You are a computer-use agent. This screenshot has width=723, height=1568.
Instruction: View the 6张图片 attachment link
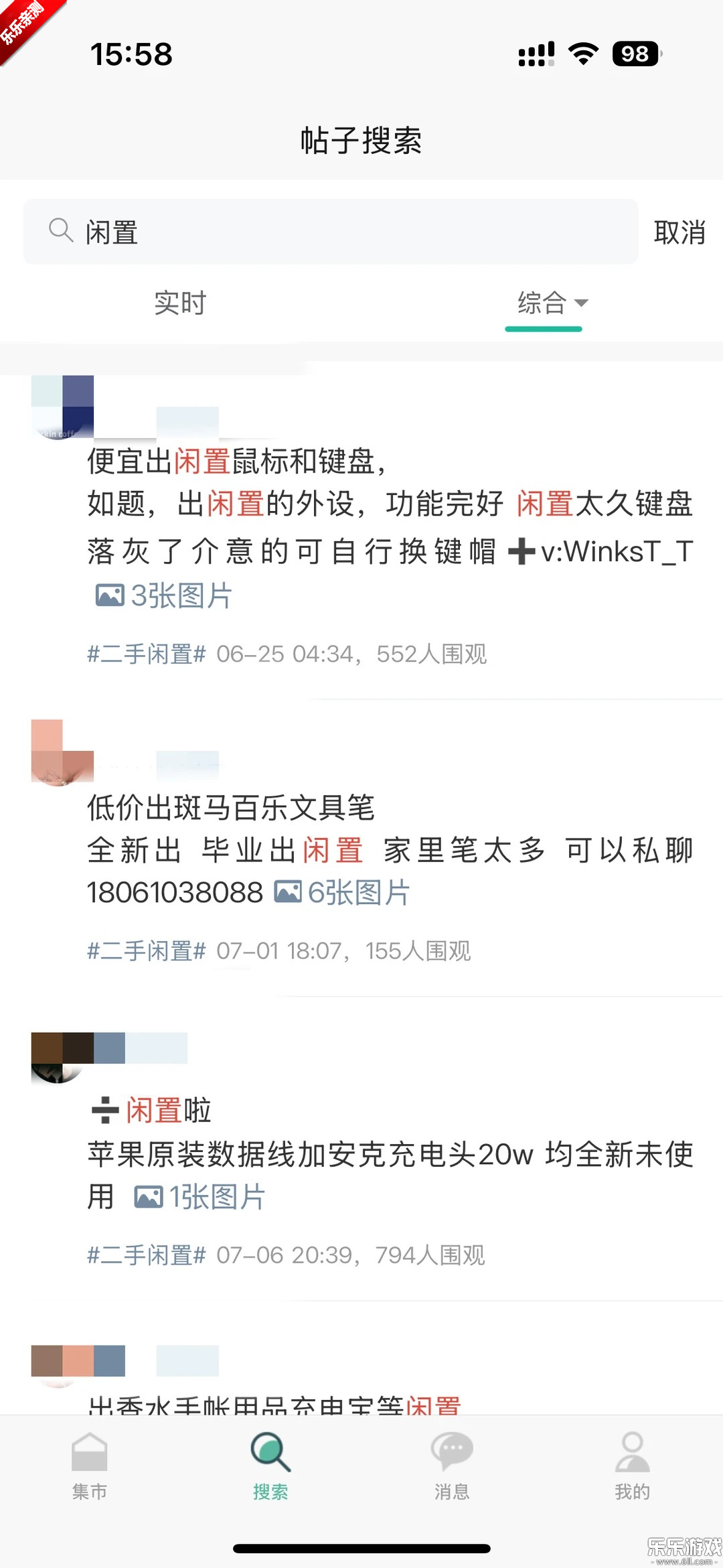[342, 893]
